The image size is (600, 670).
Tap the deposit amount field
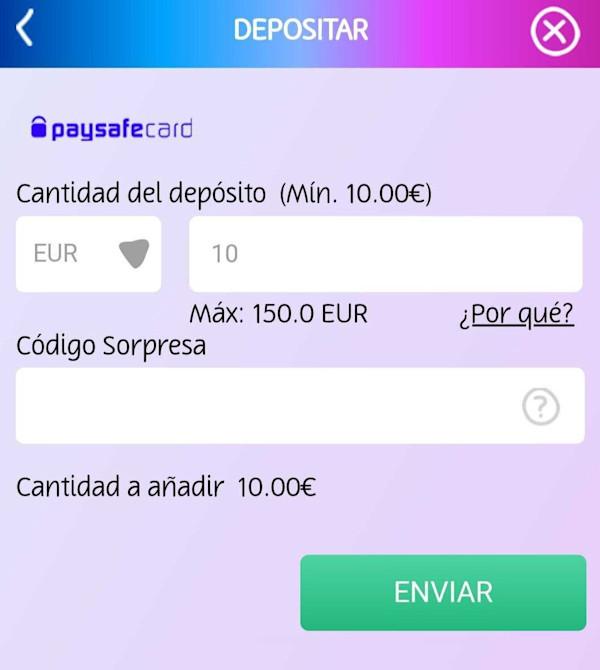(x=385, y=254)
